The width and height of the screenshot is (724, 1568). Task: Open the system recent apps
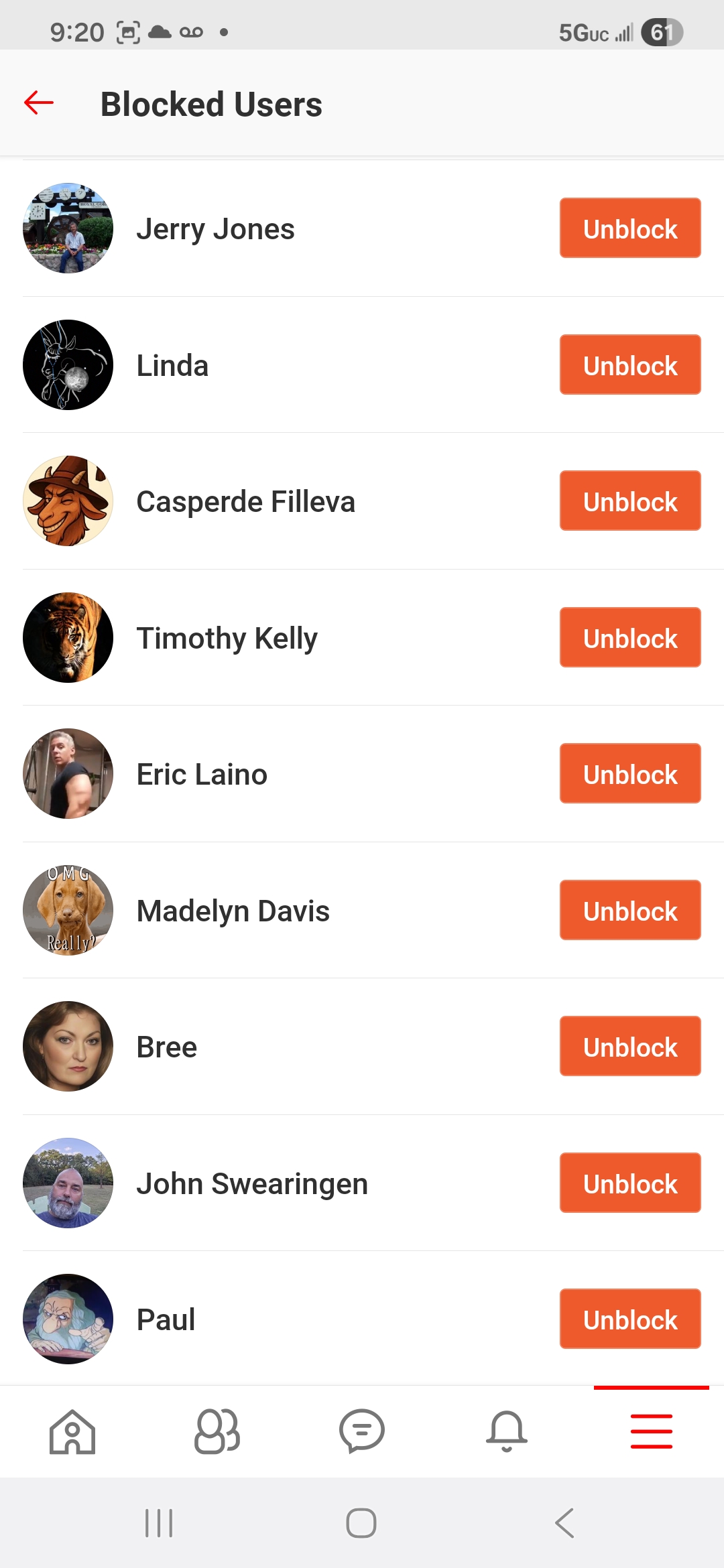click(x=159, y=1523)
